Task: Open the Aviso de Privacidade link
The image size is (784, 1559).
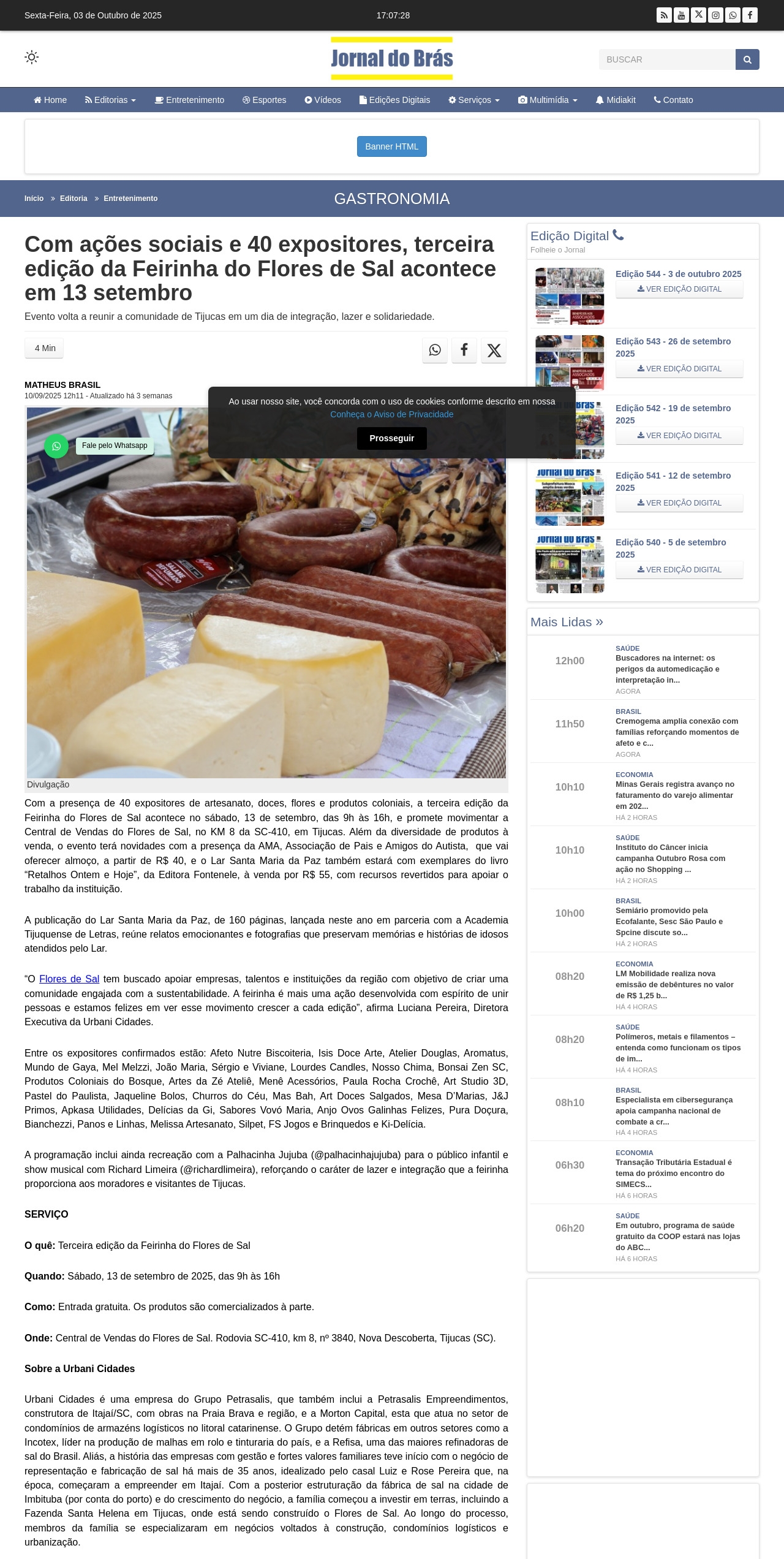Action: pyautogui.click(x=391, y=414)
